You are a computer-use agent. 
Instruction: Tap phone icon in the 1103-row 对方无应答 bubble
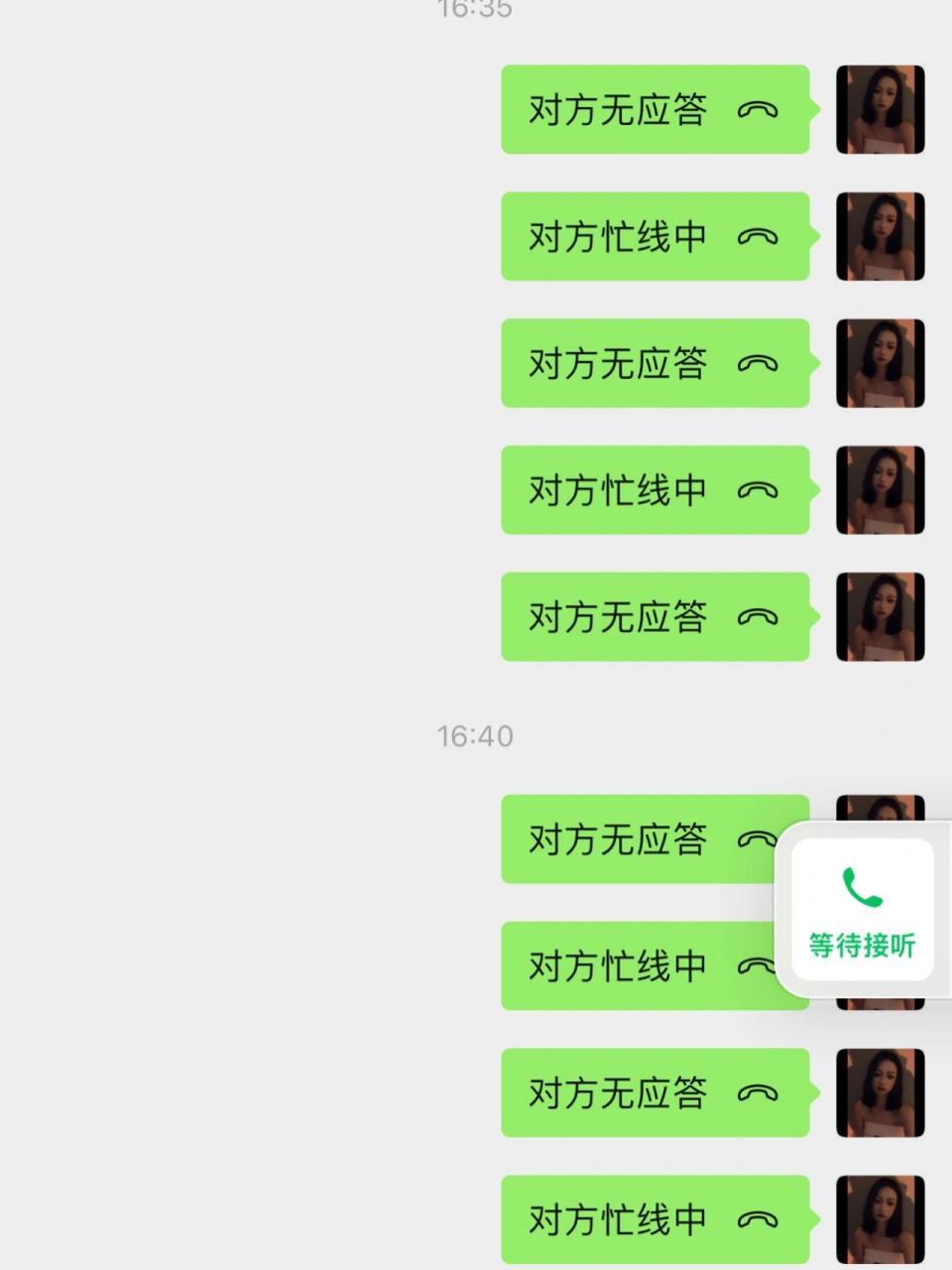(759, 1094)
